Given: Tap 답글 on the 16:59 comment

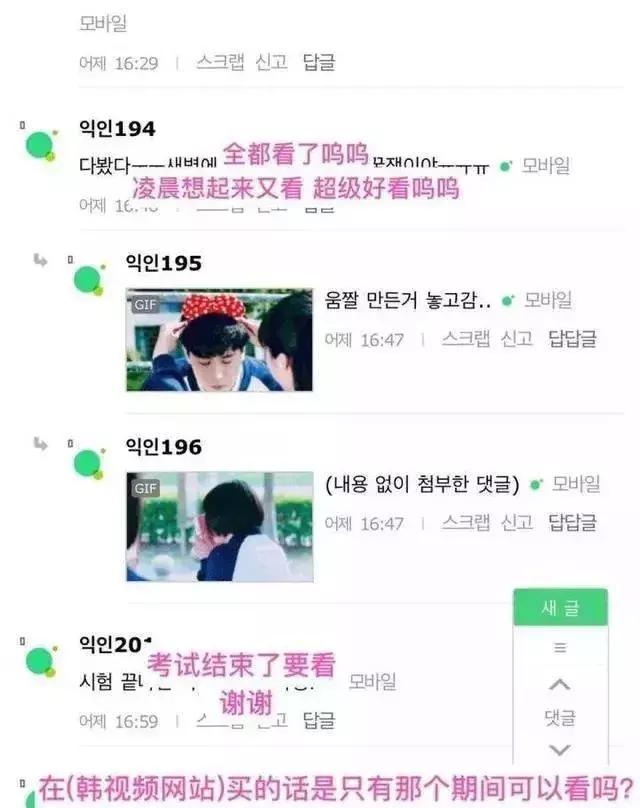Looking at the screenshot, I should coord(319,720).
